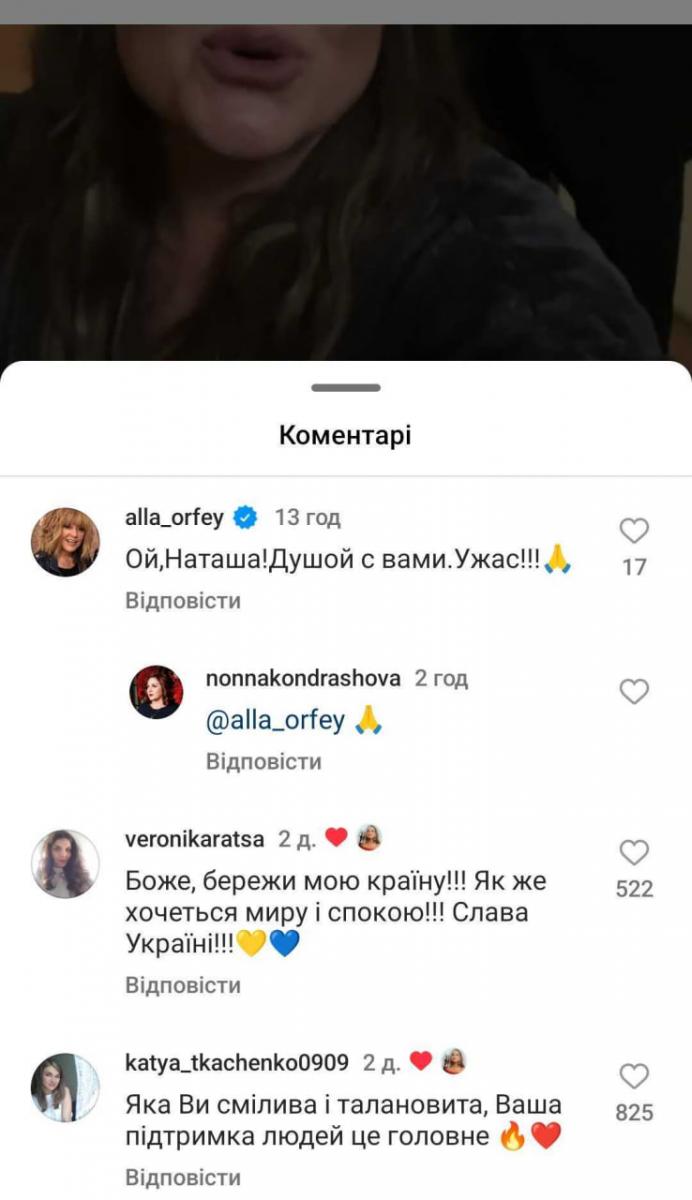The height and width of the screenshot is (1200, 692).
Task: Reply to veronikaratsa's comment
Action: point(183,985)
